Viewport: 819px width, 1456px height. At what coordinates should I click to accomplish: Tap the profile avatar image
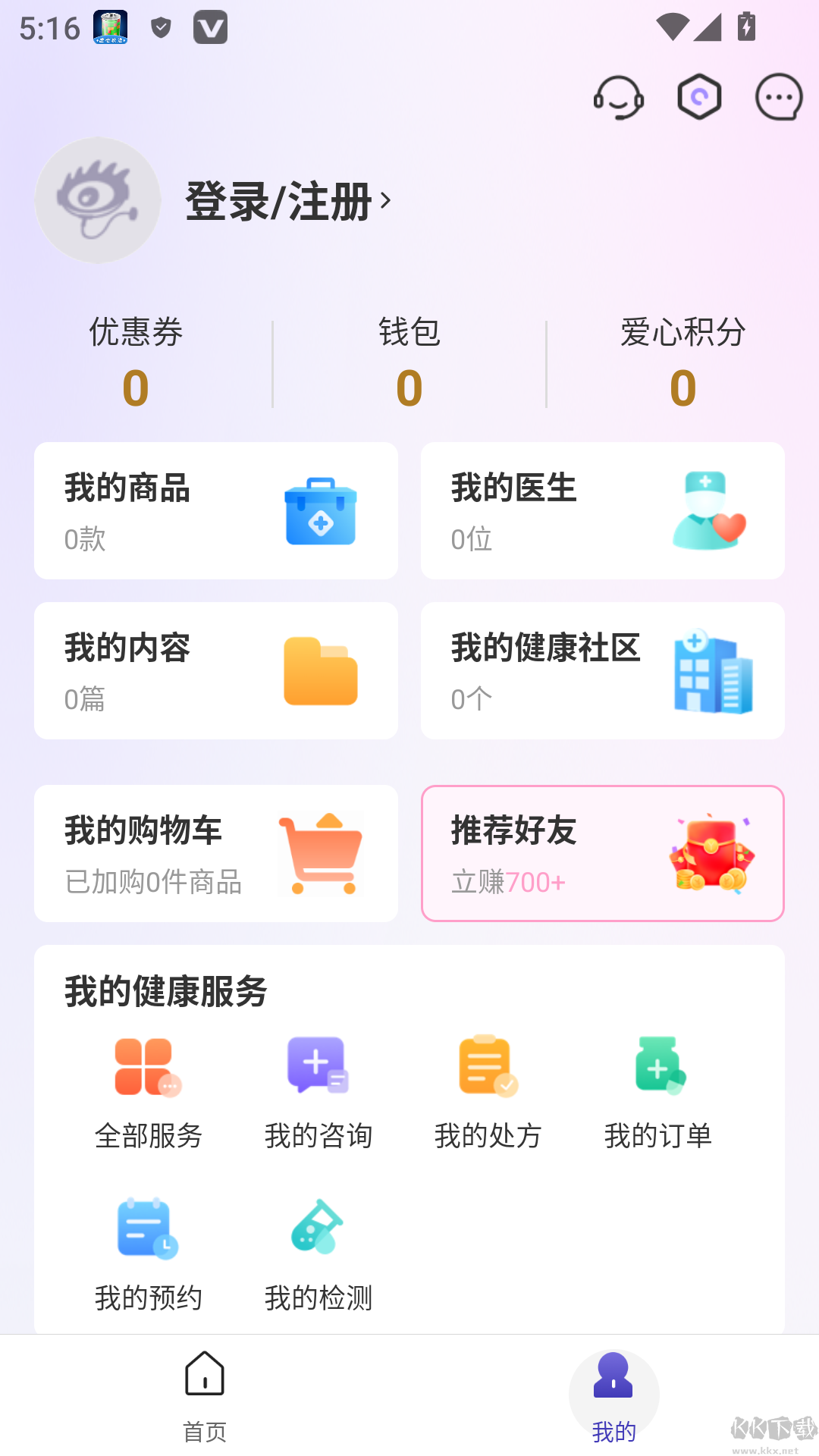[x=97, y=200]
